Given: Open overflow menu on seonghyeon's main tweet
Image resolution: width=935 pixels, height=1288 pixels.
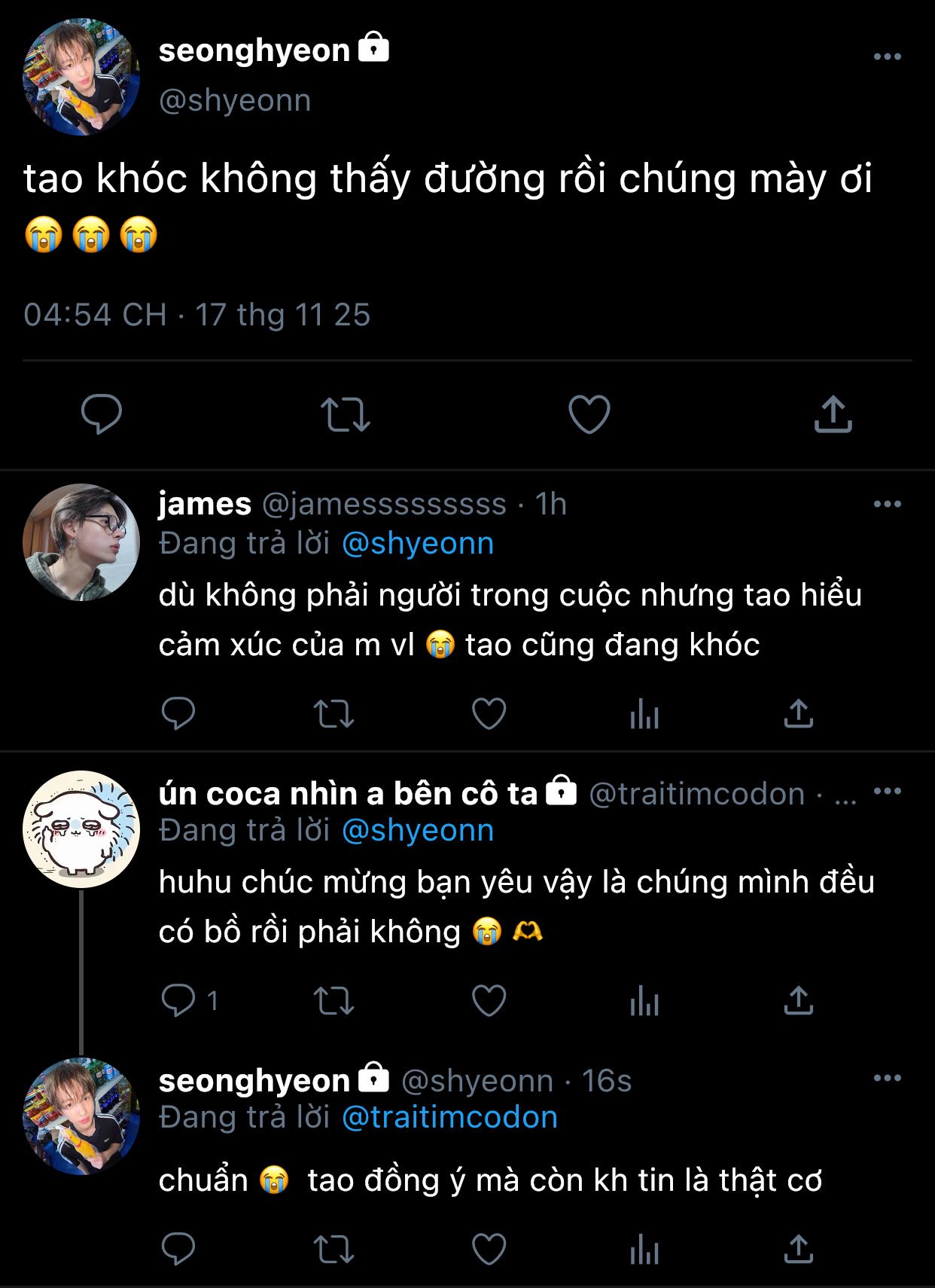Looking at the screenshot, I should tap(887, 56).
